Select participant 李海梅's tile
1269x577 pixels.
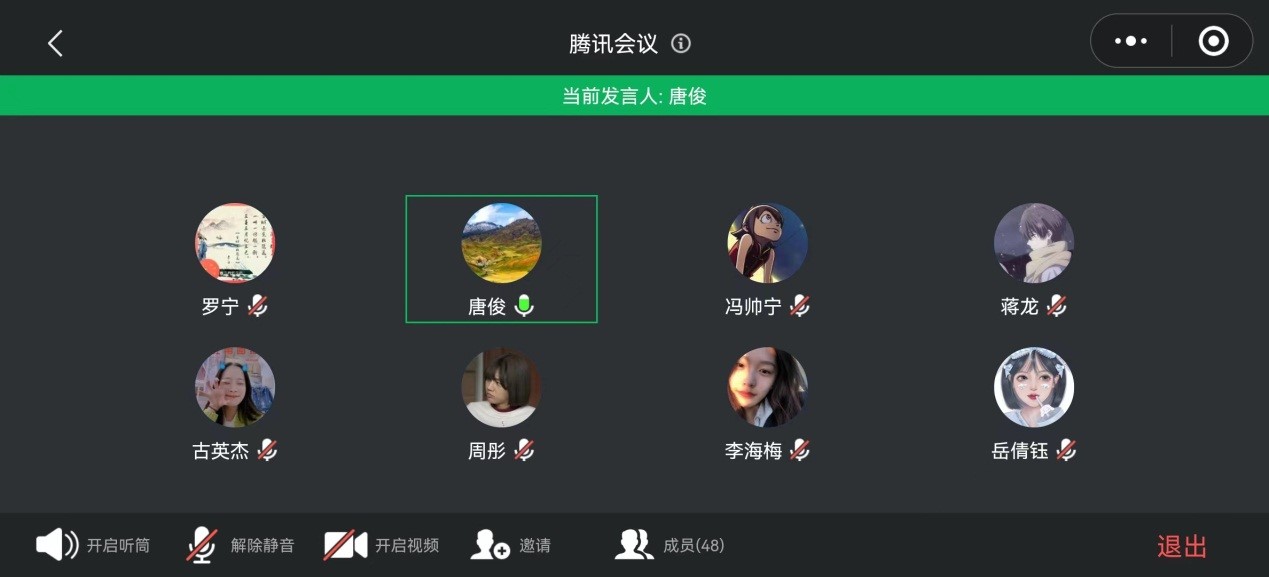(x=767, y=402)
